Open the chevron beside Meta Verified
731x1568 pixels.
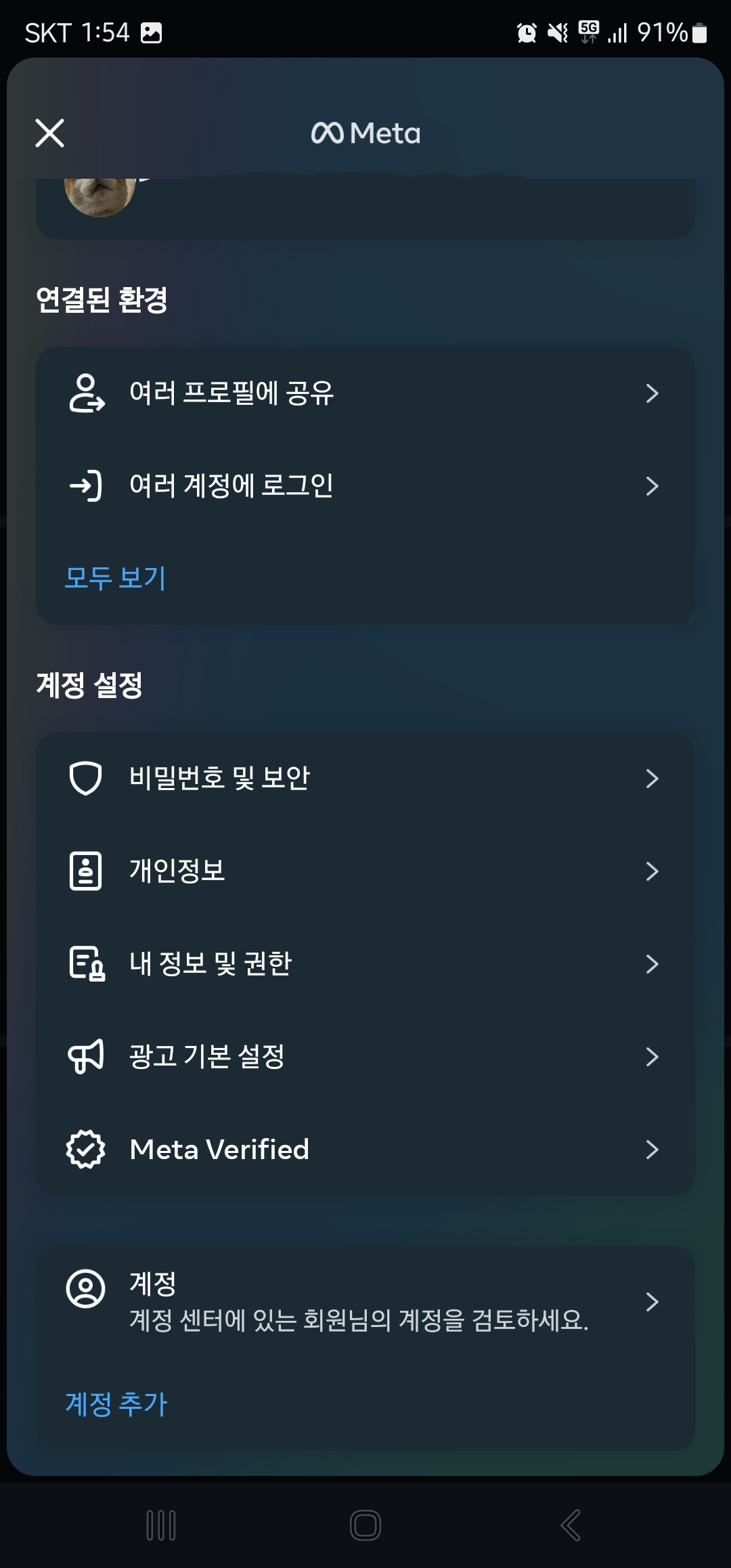pos(652,1149)
